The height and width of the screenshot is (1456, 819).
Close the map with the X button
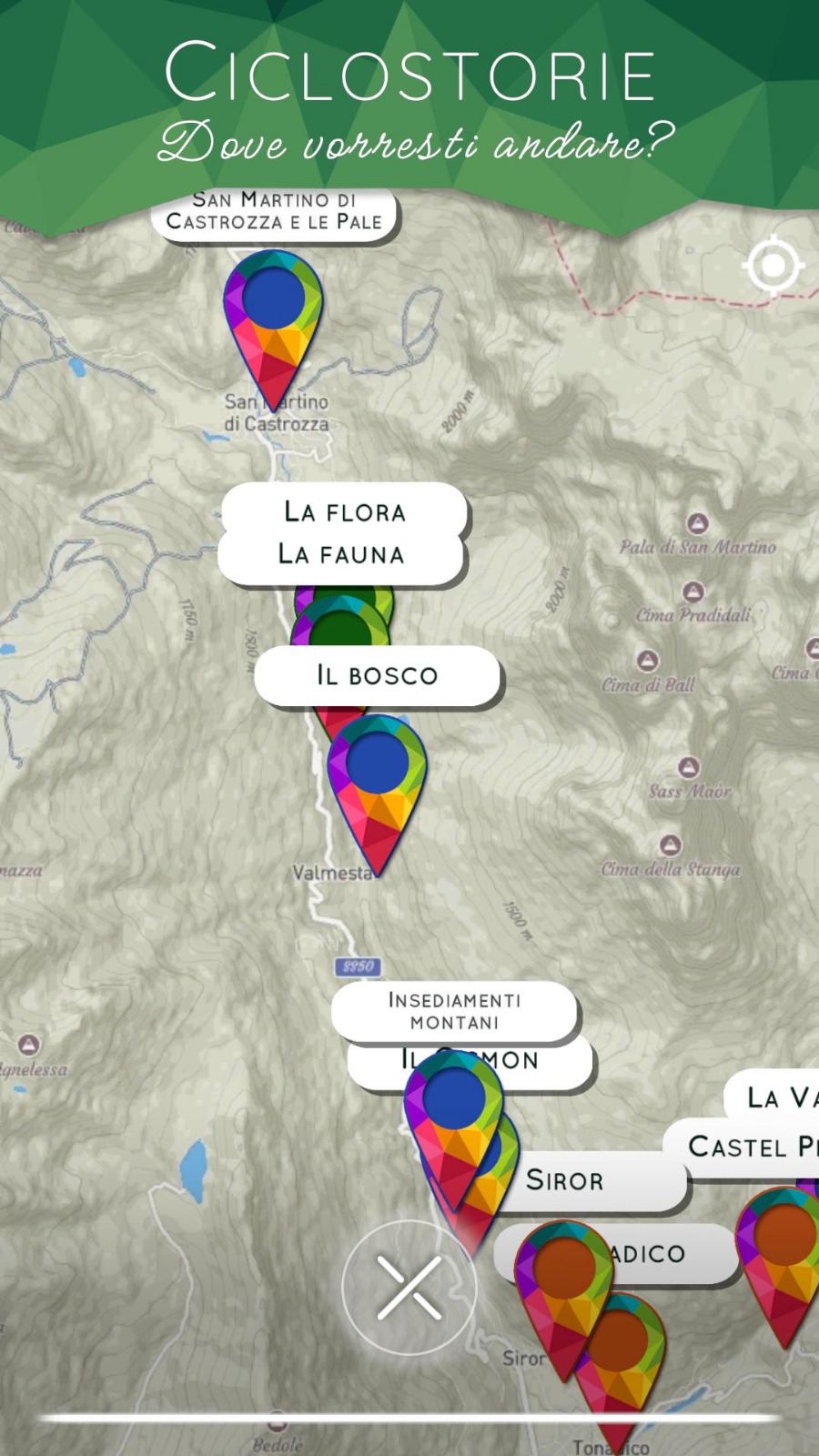(409, 1287)
